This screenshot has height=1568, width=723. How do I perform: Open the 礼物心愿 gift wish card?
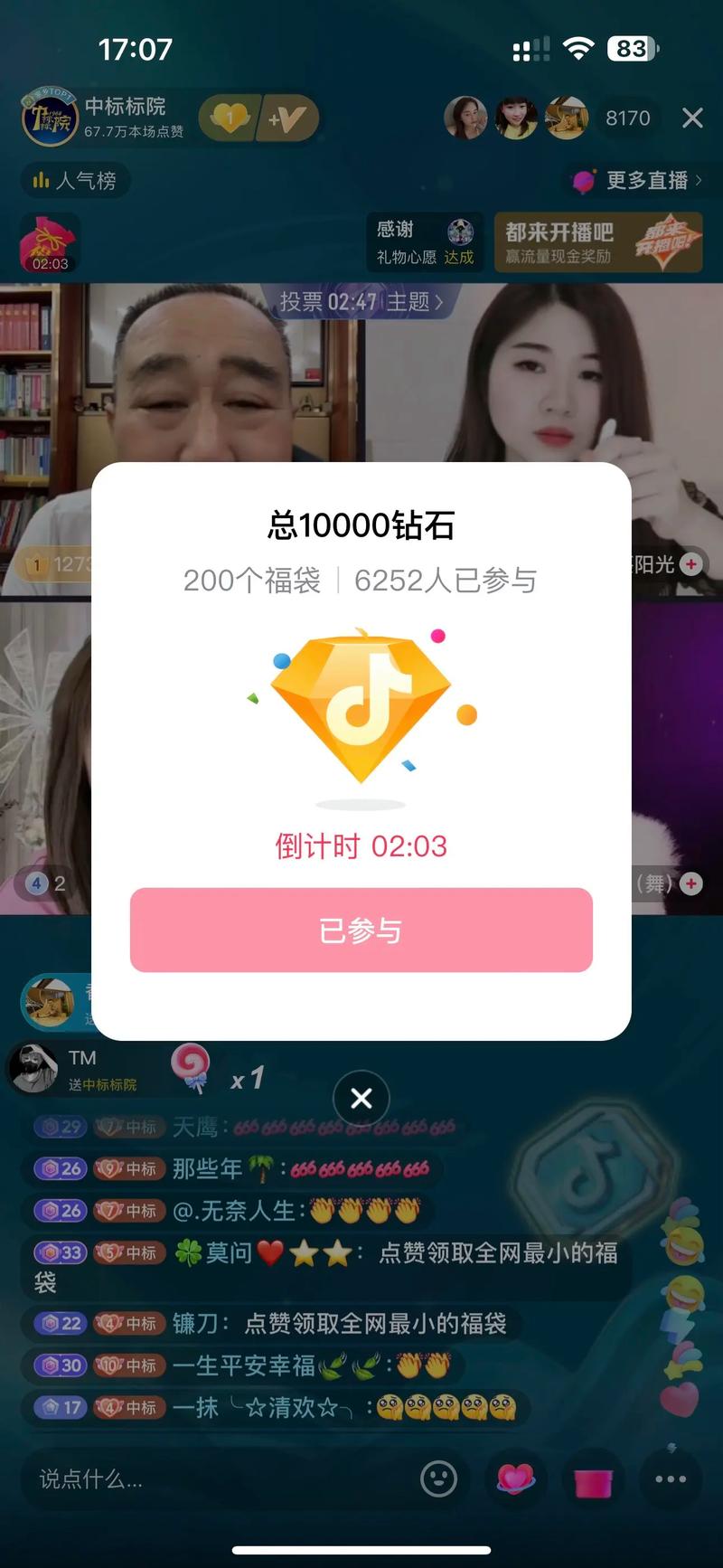pyautogui.click(x=425, y=242)
